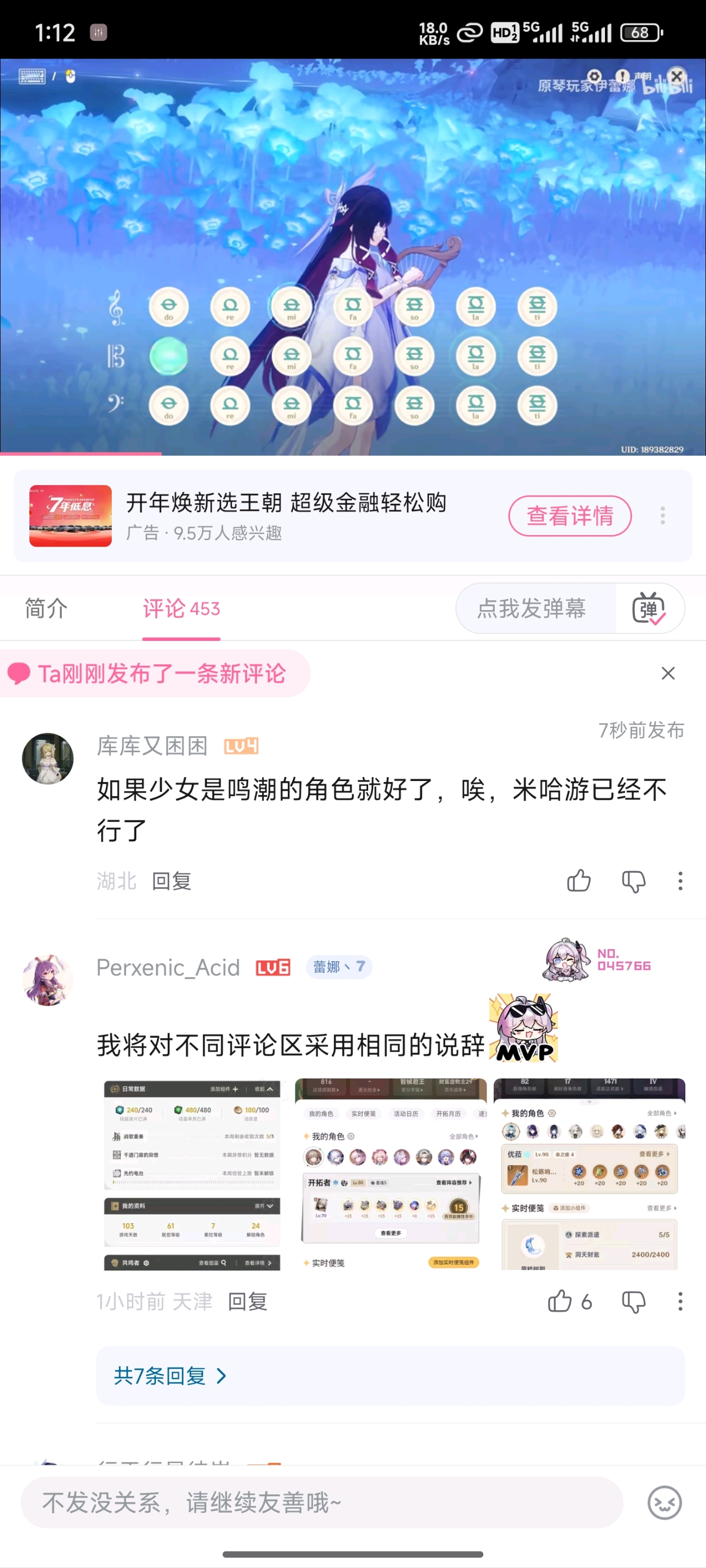Open the first screenshot in Perxenic_Acid's comment
This screenshot has width=706, height=1568.
(x=192, y=1174)
